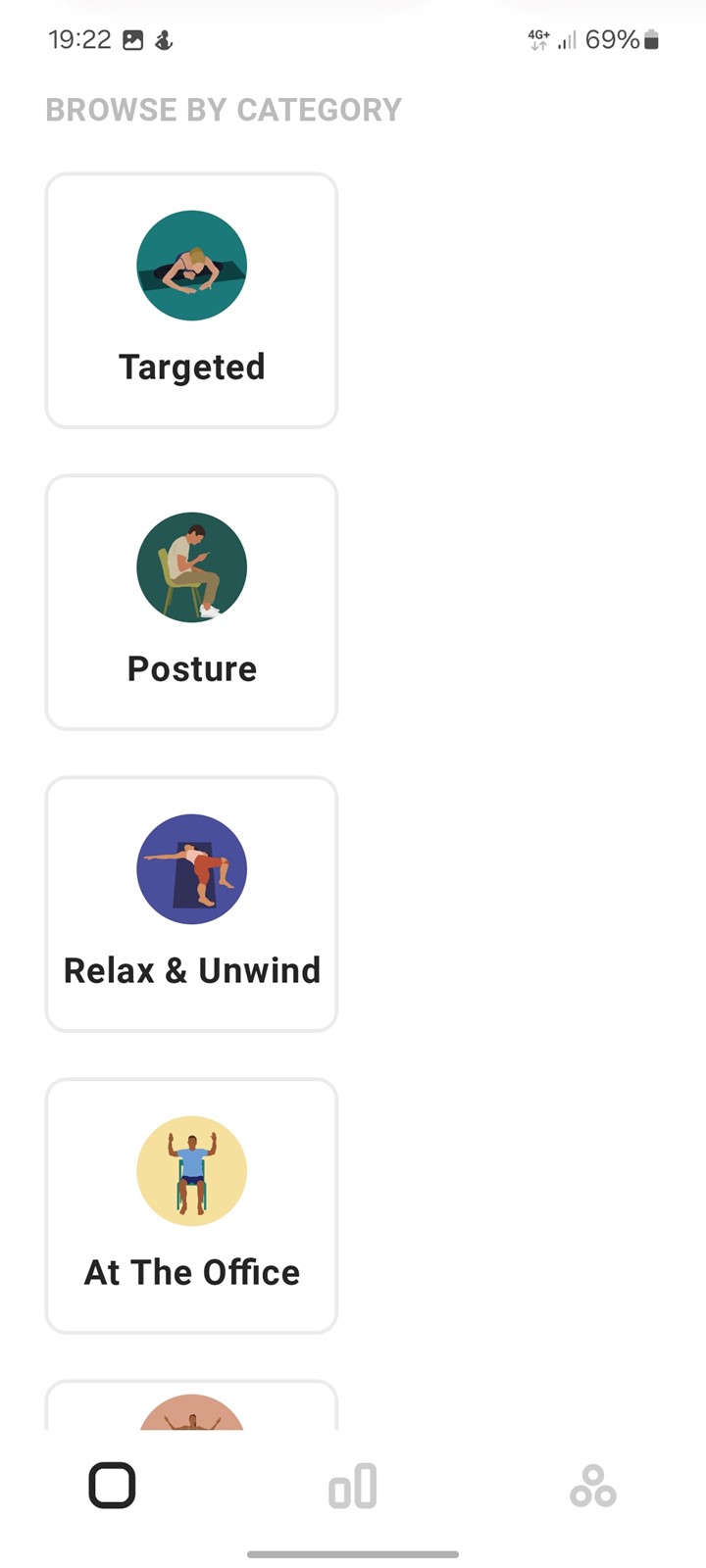The width and height of the screenshot is (706, 1568).
Task: Select the Relax & Unwind category
Action: pyautogui.click(x=191, y=904)
